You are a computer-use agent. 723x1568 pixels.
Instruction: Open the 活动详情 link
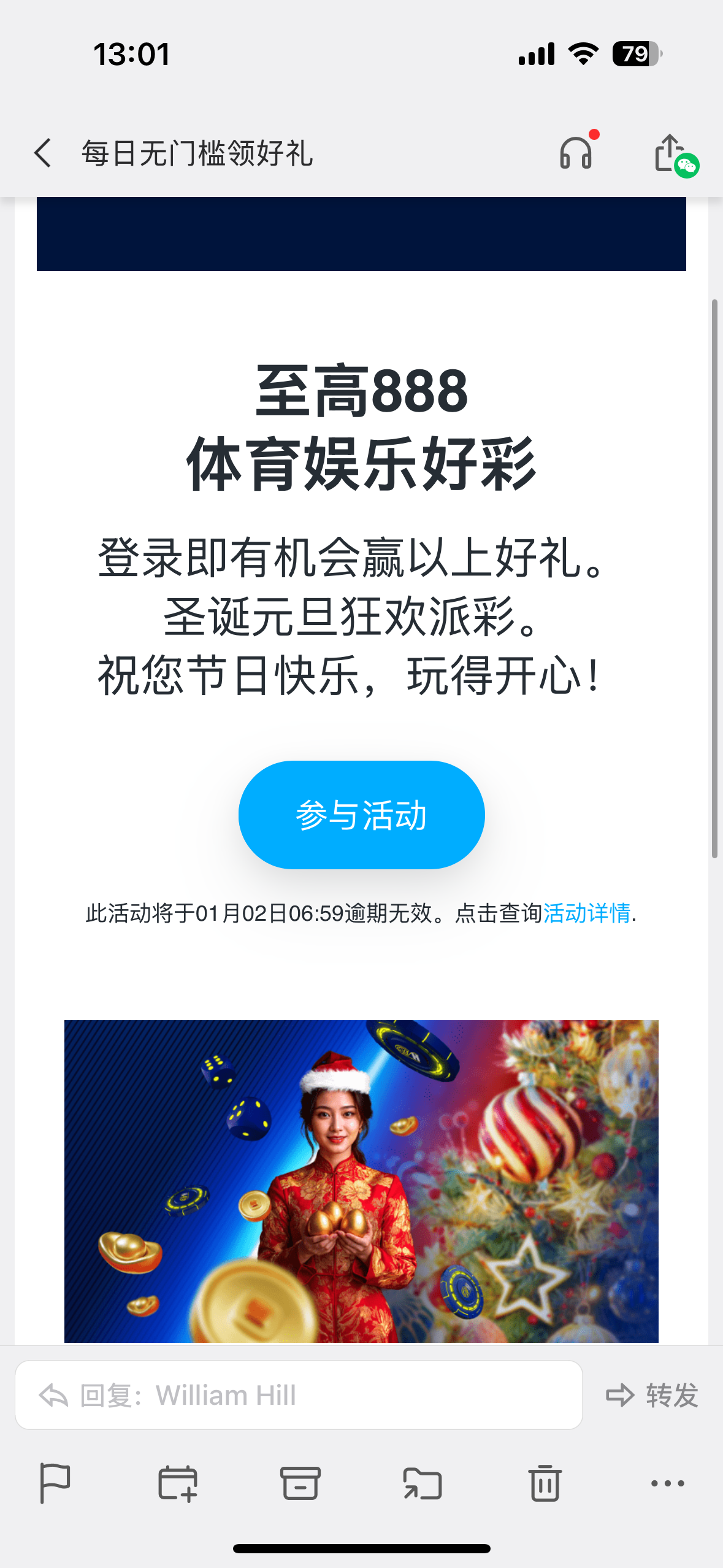[587, 913]
